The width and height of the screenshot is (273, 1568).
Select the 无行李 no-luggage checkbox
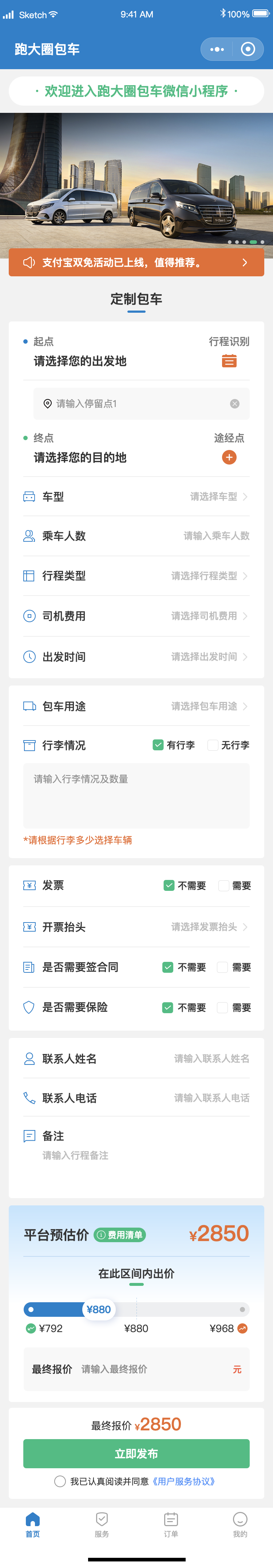(213, 745)
